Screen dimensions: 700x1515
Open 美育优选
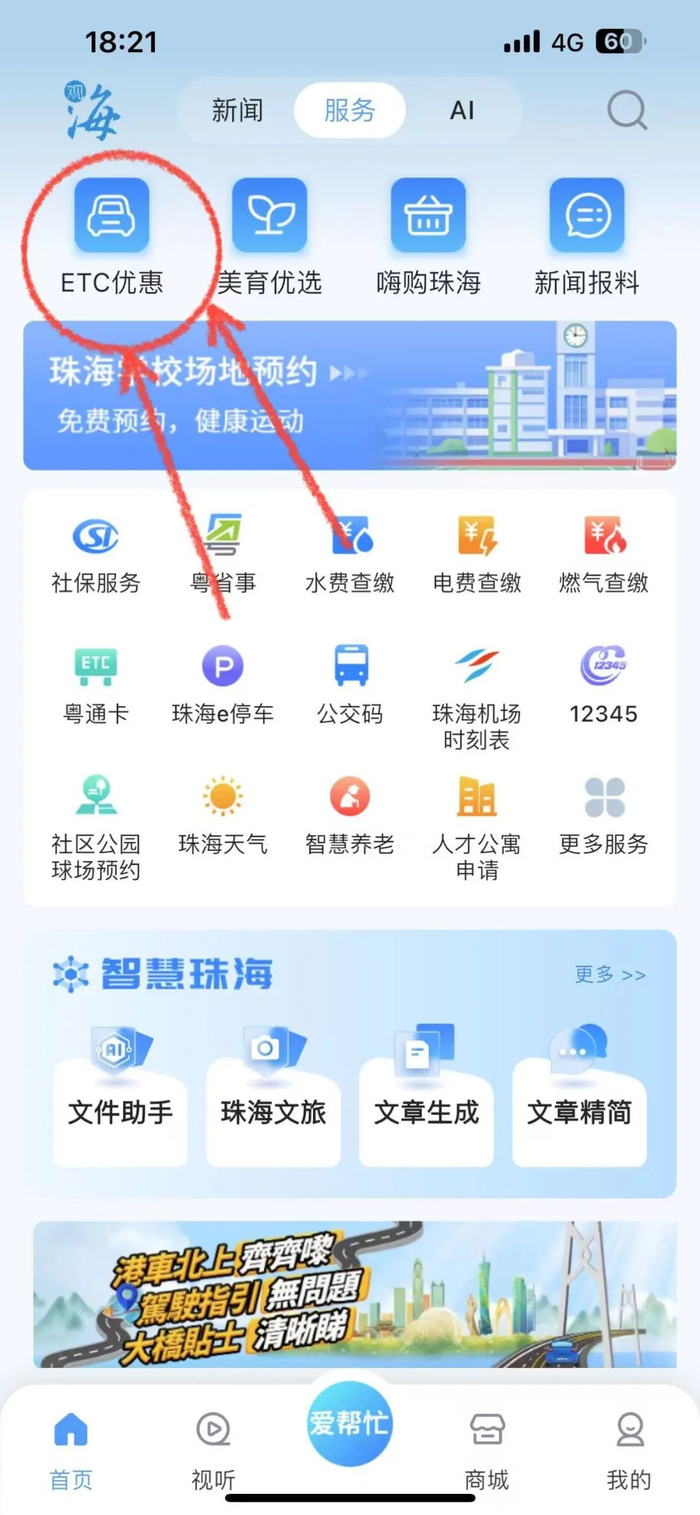pyautogui.click(x=270, y=237)
